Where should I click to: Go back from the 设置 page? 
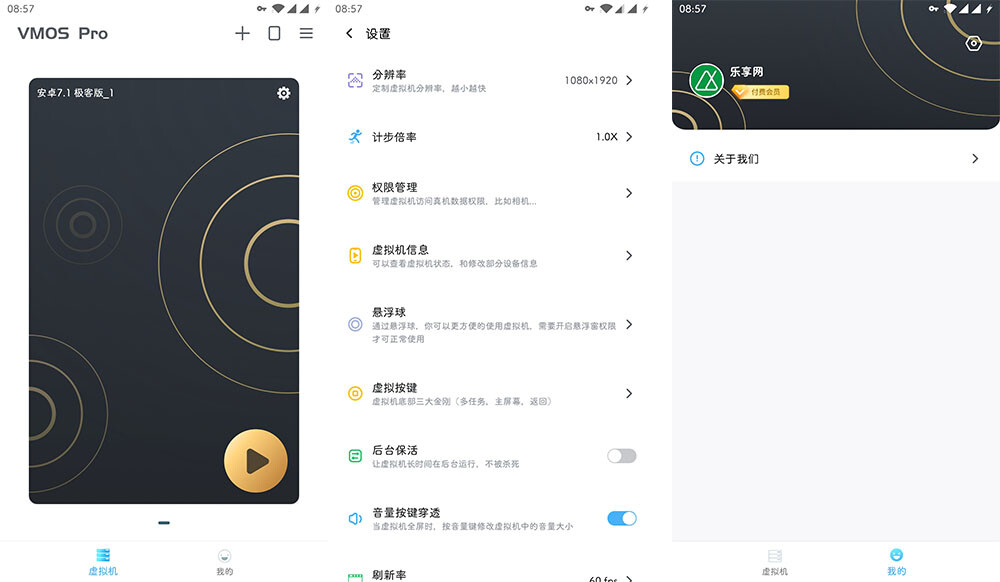coord(349,34)
